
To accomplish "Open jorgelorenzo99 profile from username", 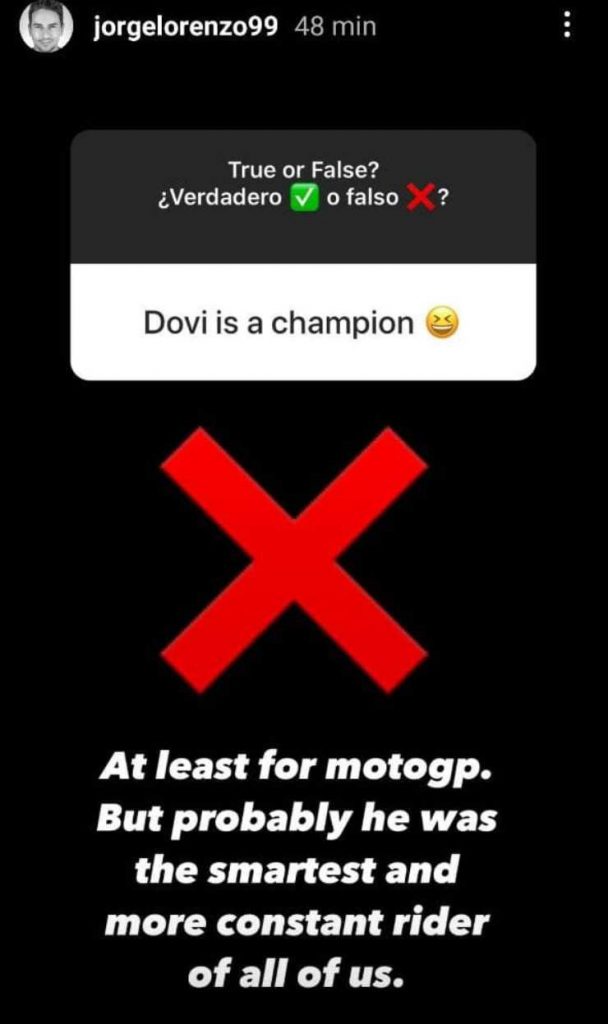I will (x=186, y=27).
